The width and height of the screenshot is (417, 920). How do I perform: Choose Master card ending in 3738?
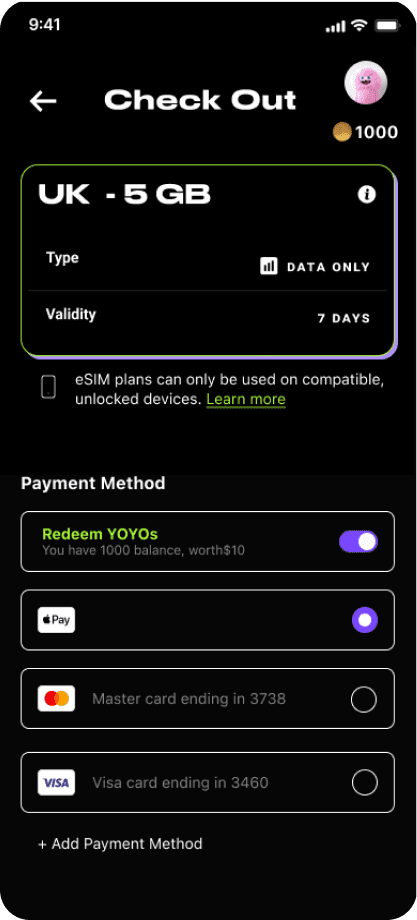pos(208,699)
